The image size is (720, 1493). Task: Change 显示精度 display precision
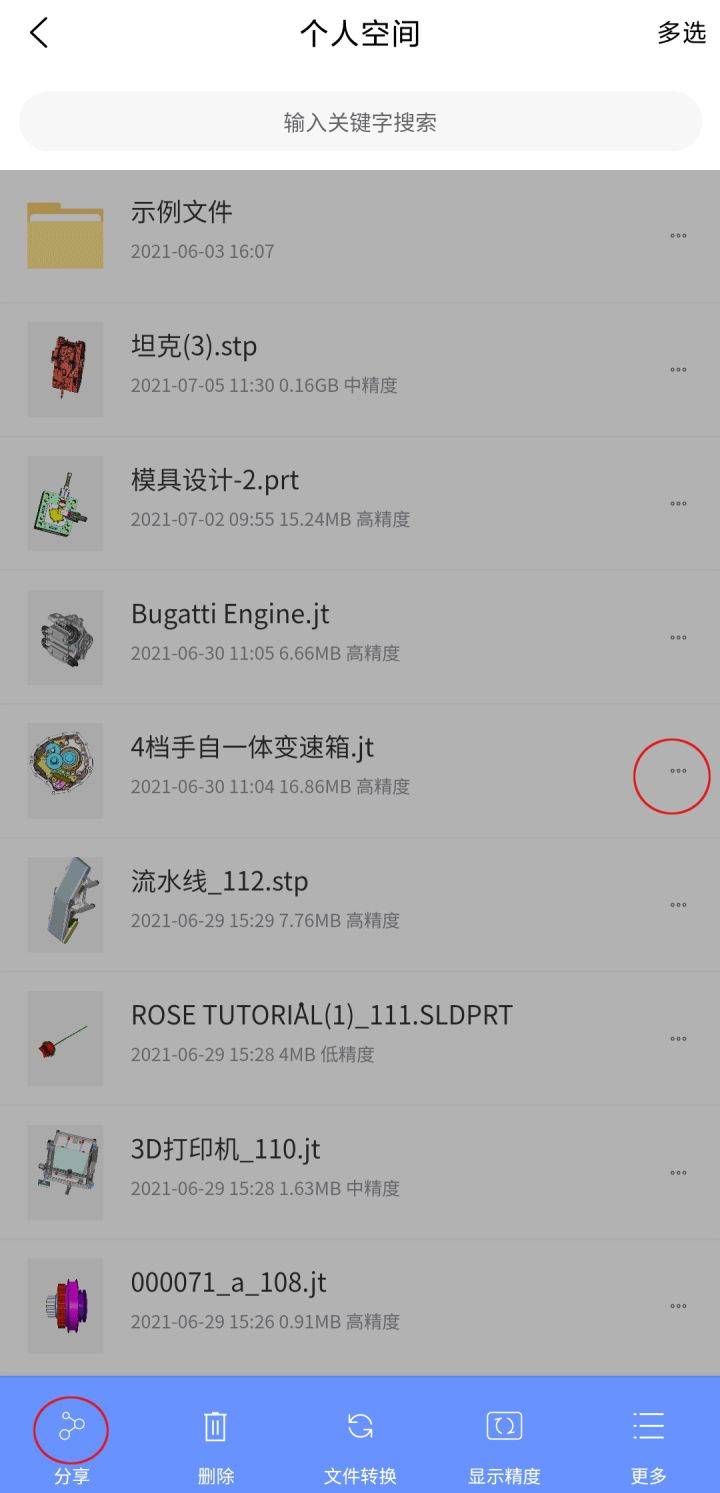[x=504, y=1440]
